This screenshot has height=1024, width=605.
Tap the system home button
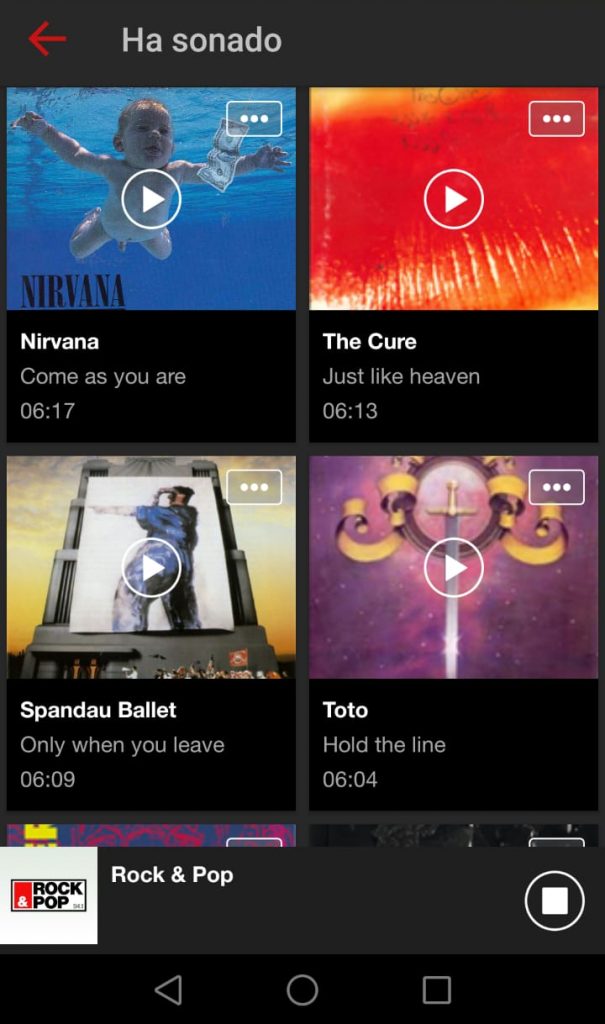302,990
